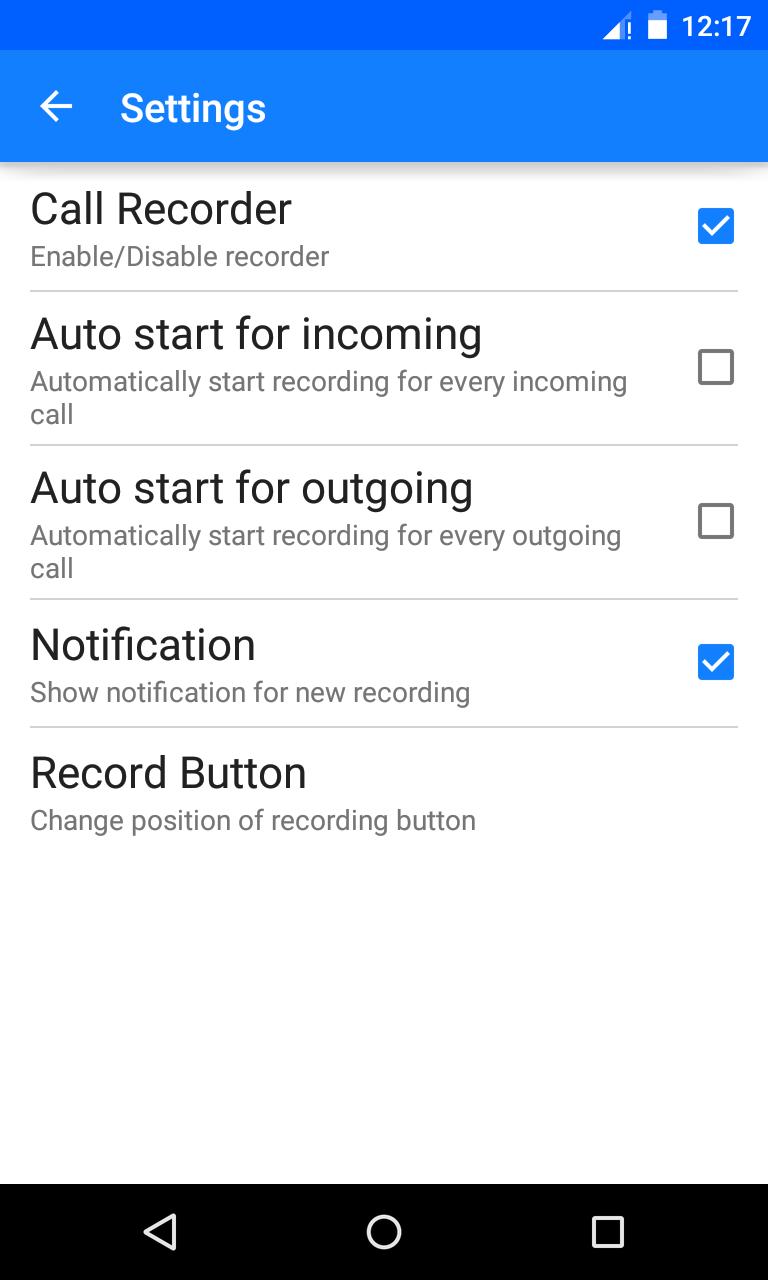The height and width of the screenshot is (1280, 768).
Task: Open recent apps with the Overview button
Action: coord(607,1232)
